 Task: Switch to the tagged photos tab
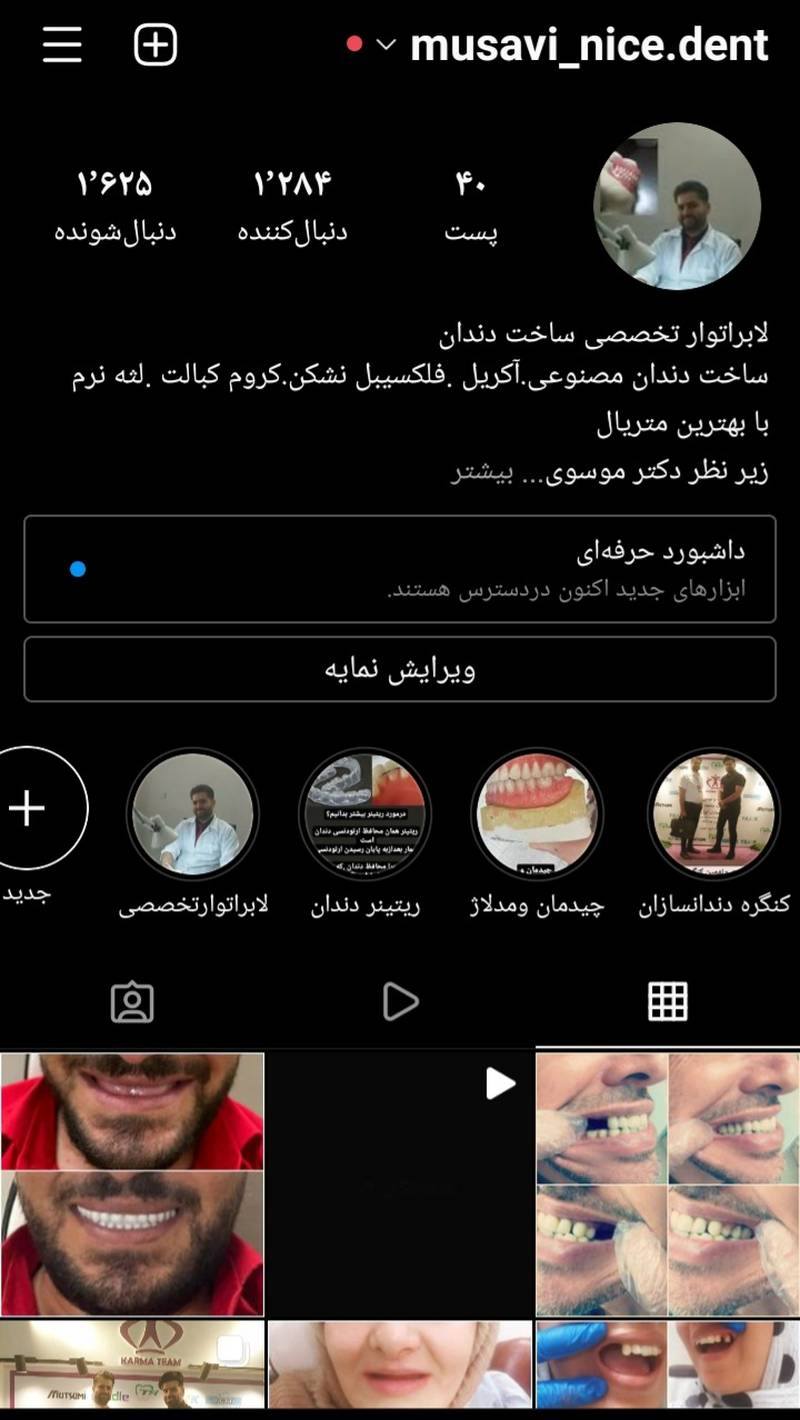pos(132,1002)
